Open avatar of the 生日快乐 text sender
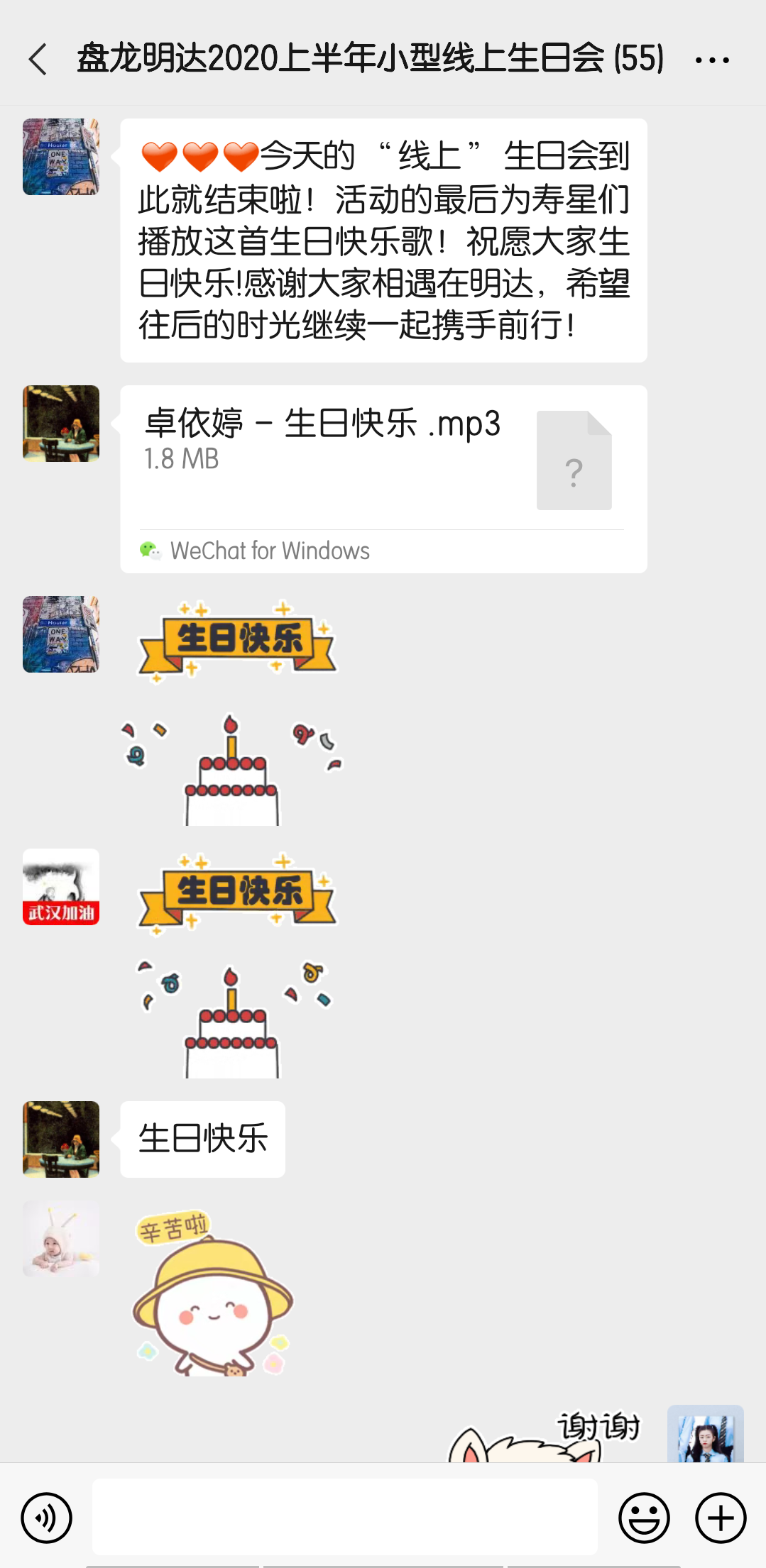Screen dimensions: 766x1568 [61, 1139]
